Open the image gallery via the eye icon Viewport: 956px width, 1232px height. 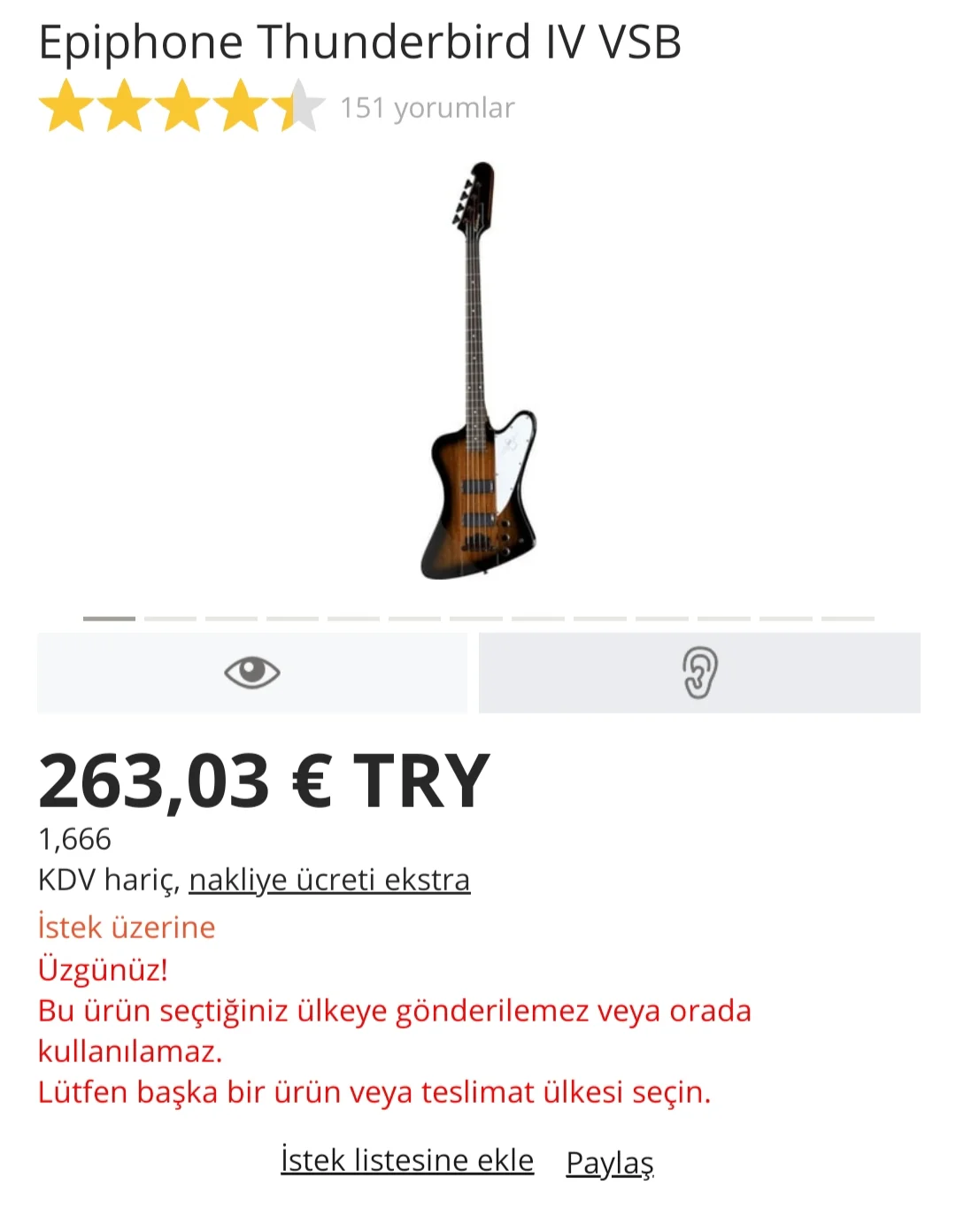coord(251,673)
